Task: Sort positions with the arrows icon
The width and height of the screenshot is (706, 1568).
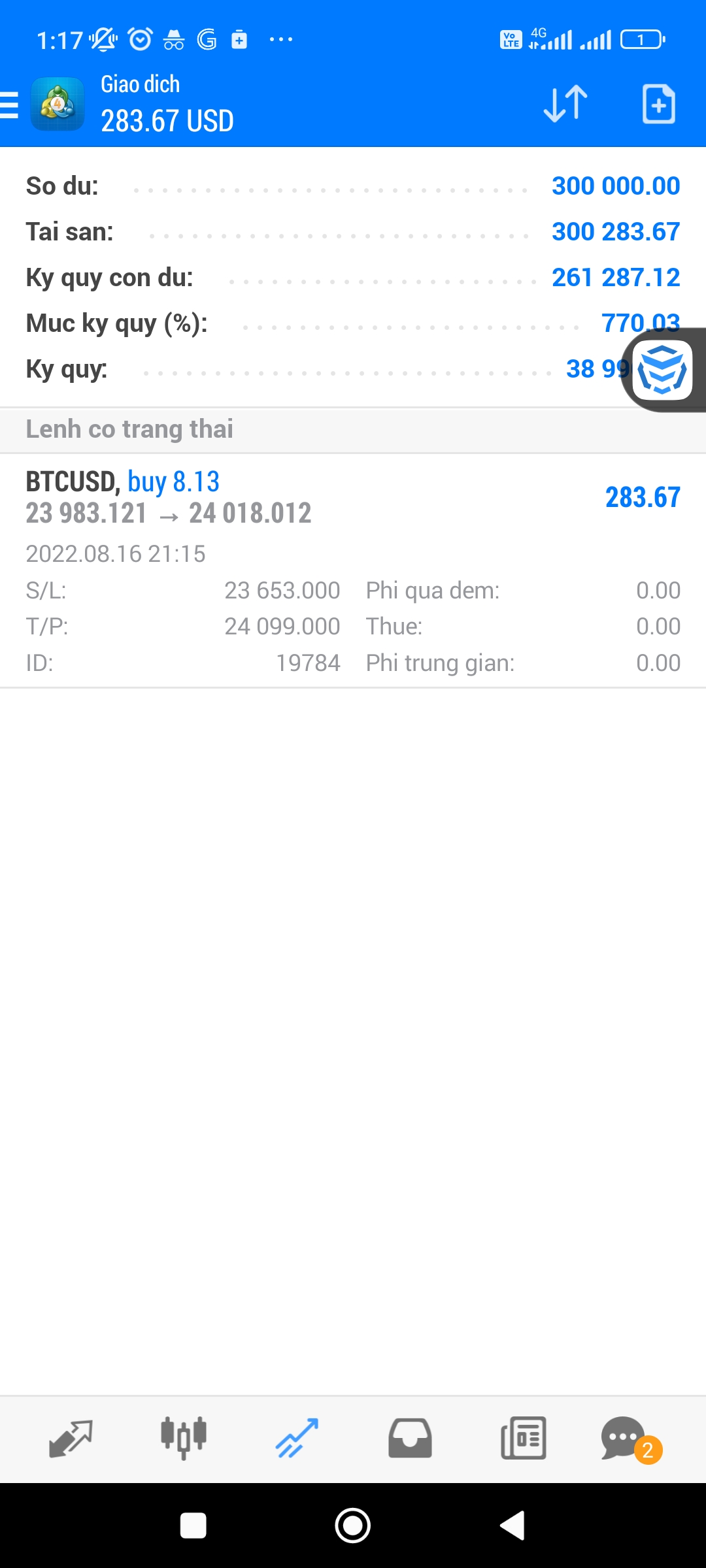Action: click(565, 104)
